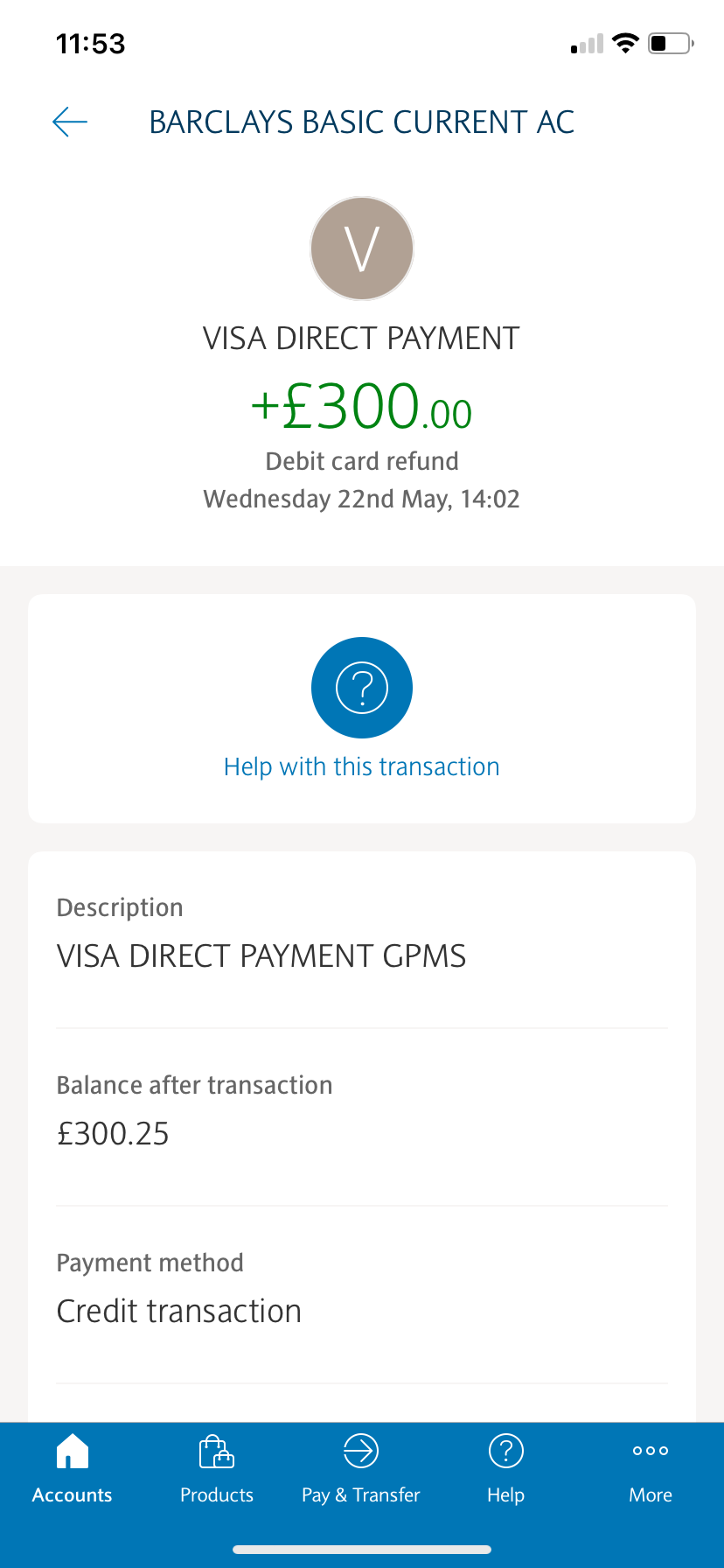Go back using the arrow

pos(70,122)
